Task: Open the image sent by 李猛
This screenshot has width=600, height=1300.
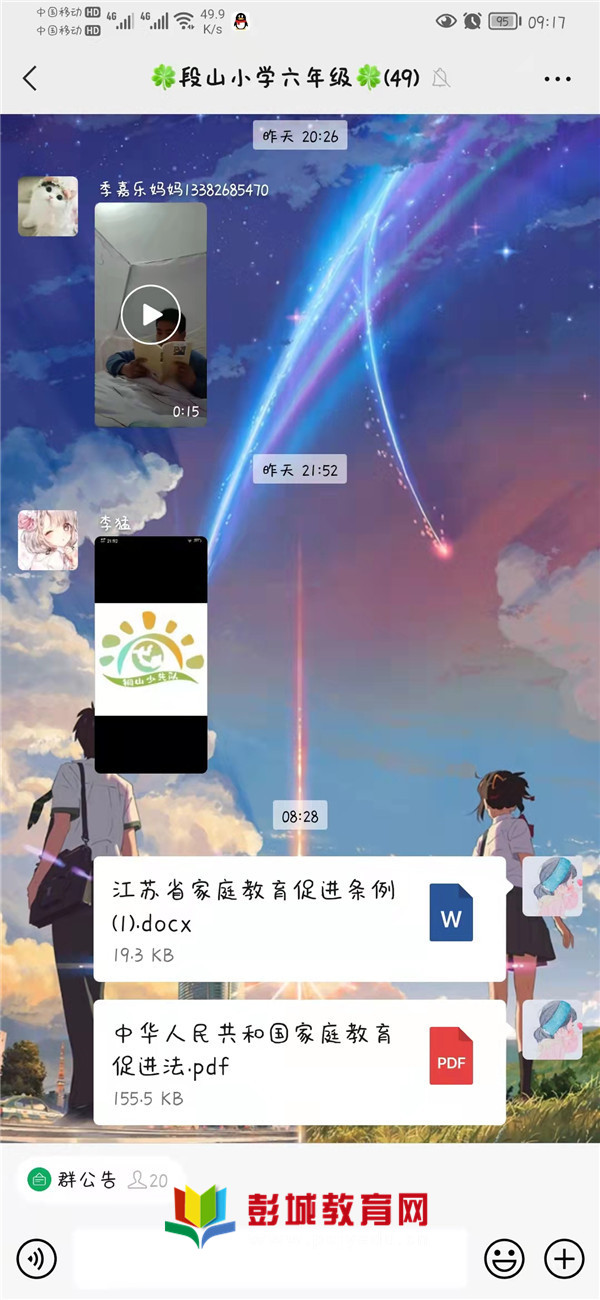Action: (151, 655)
